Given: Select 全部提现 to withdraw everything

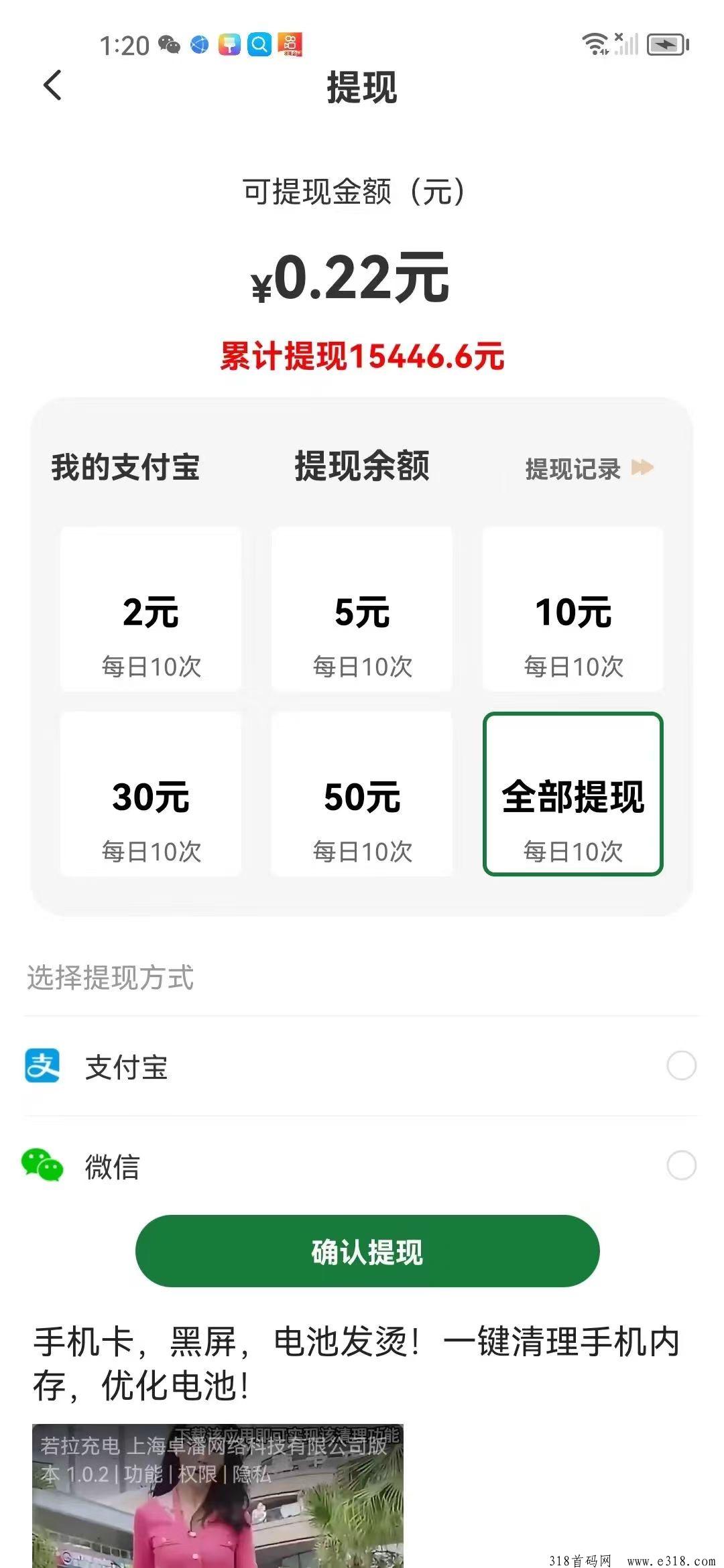Looking at the screenshot, I should pyautogui.click(x=573, y=794).
